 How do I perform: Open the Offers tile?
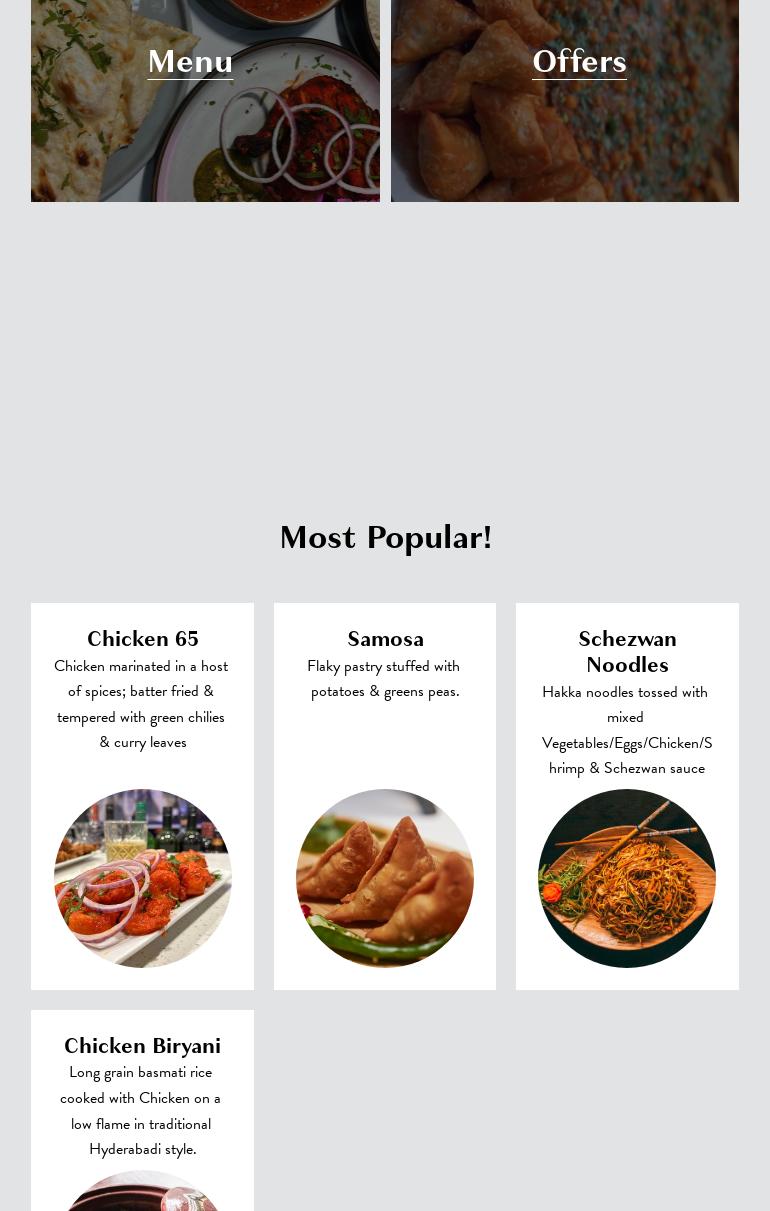click(579, 63)
